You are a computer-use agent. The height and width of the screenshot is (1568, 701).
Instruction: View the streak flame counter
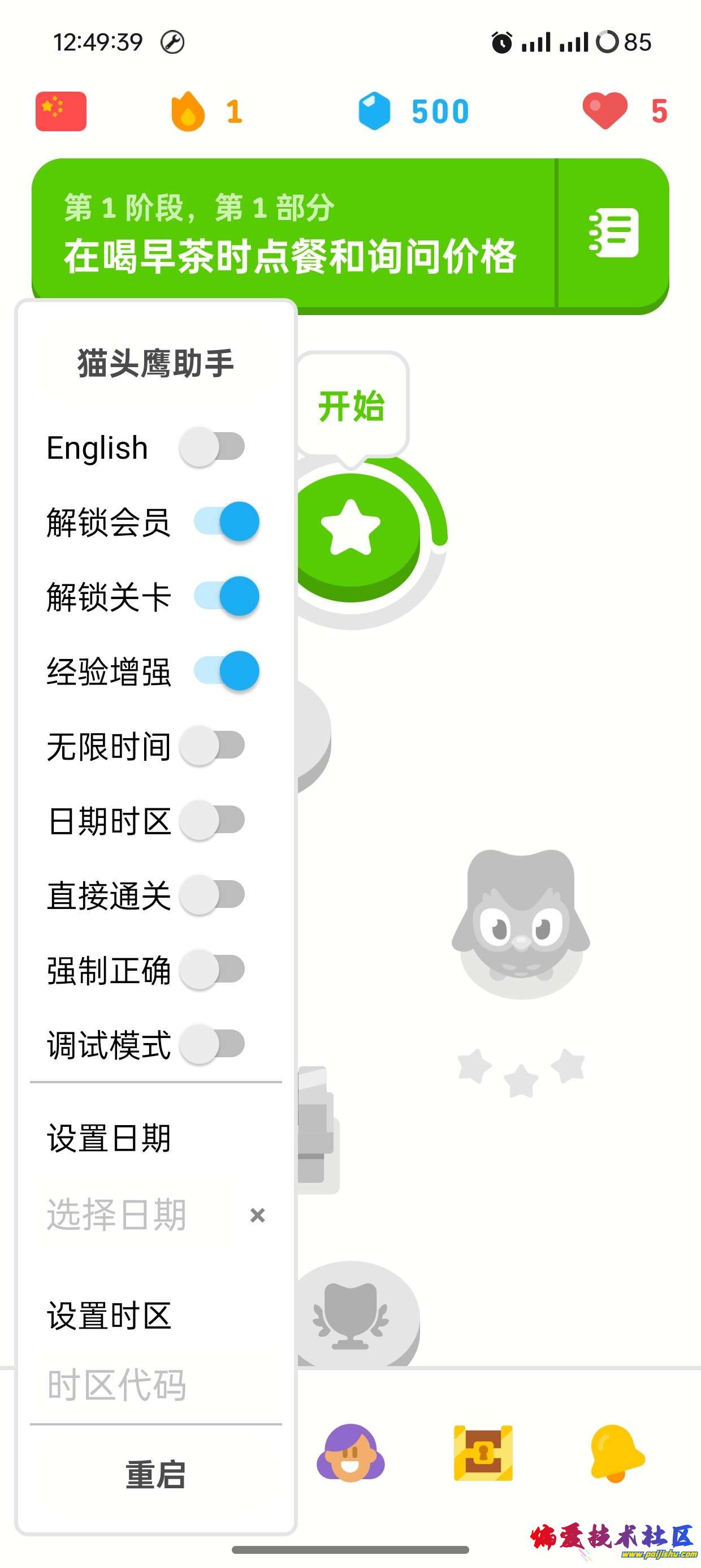click(x=207, y=111)
